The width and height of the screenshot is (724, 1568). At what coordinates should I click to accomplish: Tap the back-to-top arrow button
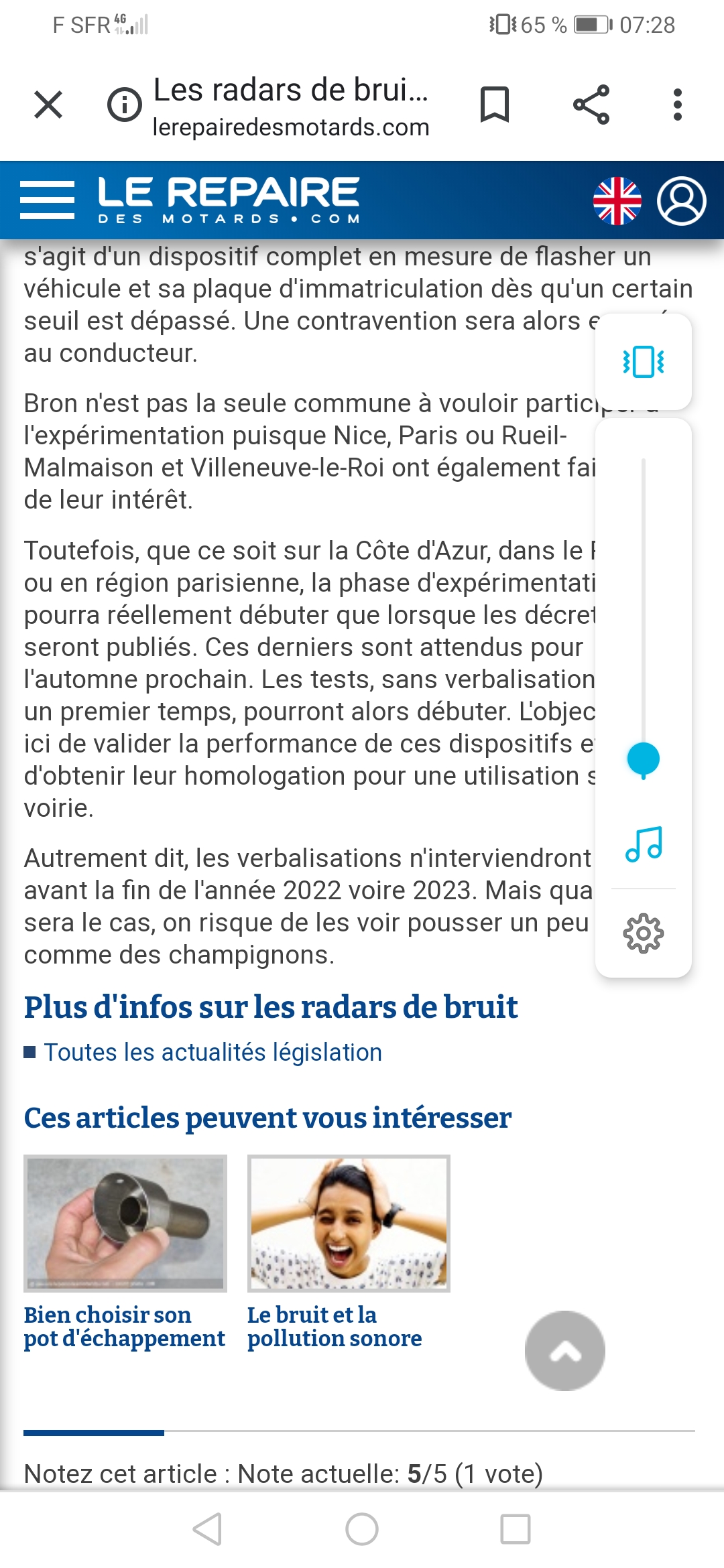[565, 1350]
